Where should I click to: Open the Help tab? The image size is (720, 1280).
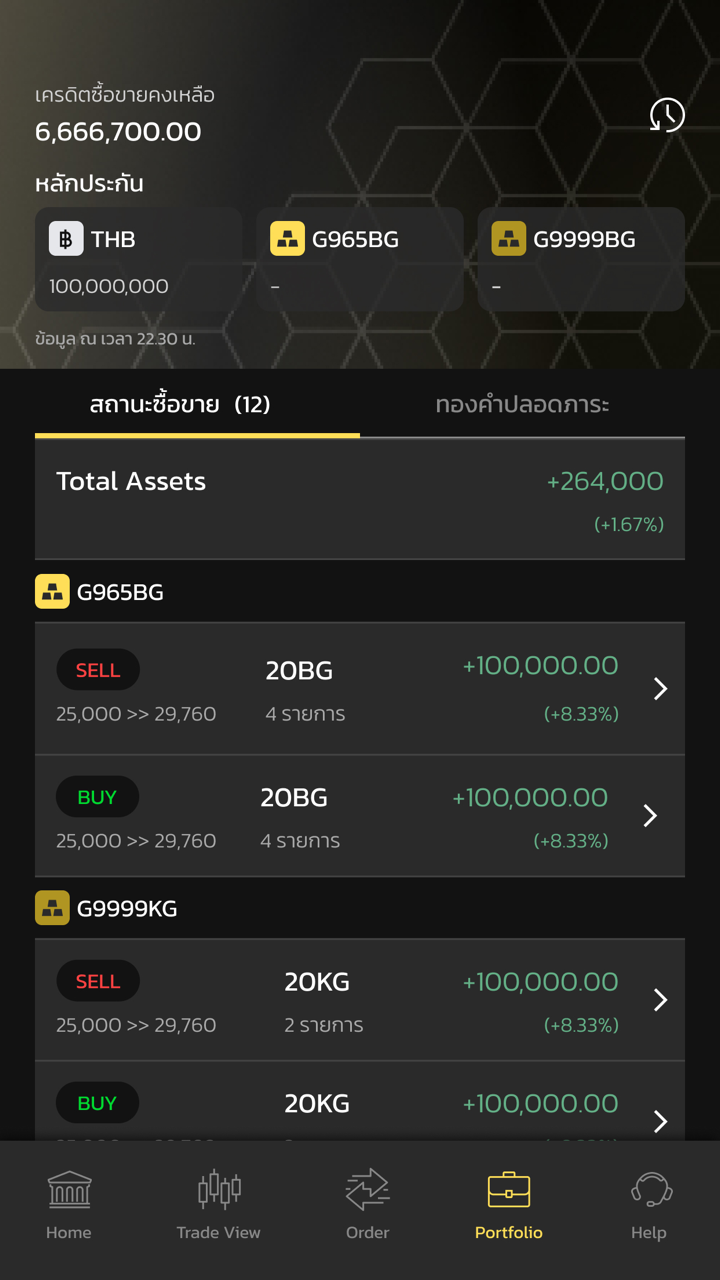tap(649, 1206)
